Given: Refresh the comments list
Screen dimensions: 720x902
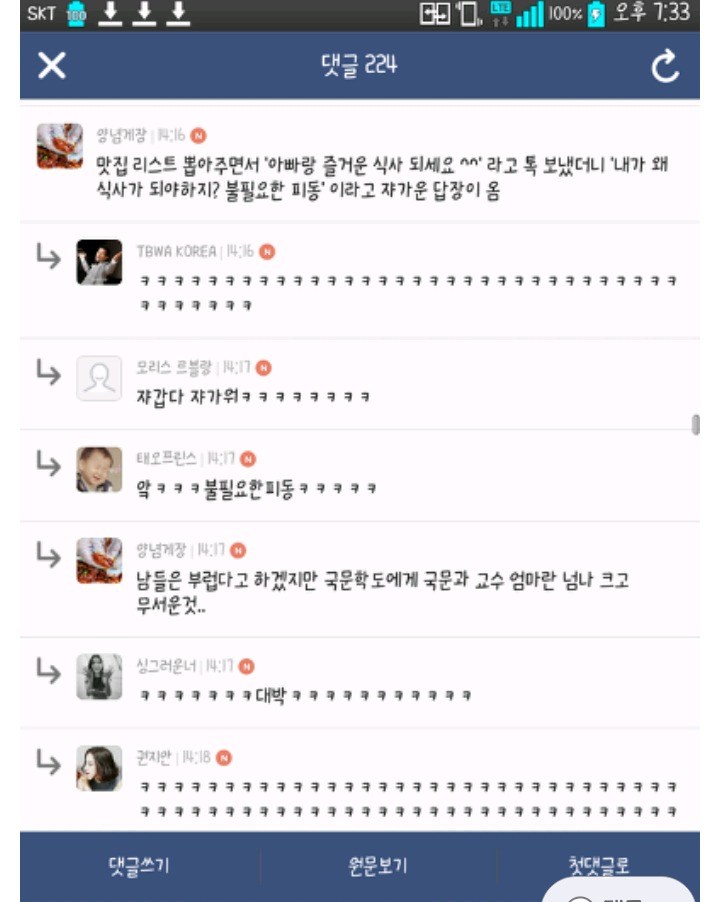Looking at the screenshot, I should tap(665, 66).
